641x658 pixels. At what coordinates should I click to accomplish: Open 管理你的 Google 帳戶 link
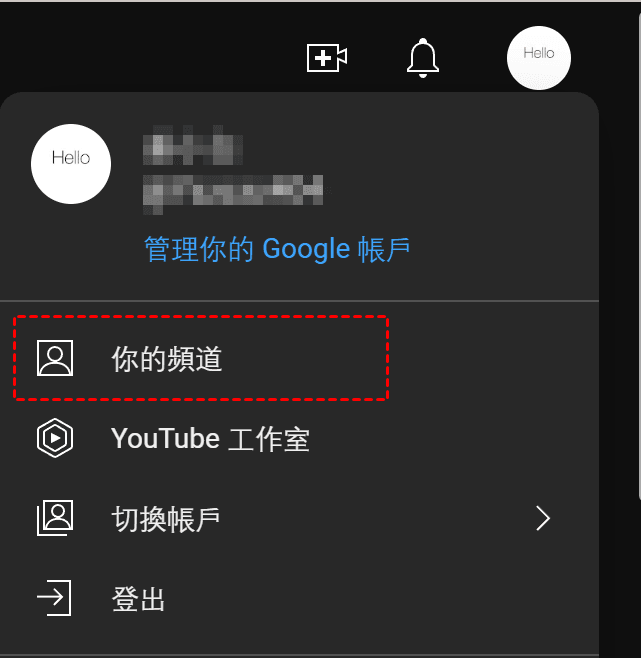(x=278, y=249)
